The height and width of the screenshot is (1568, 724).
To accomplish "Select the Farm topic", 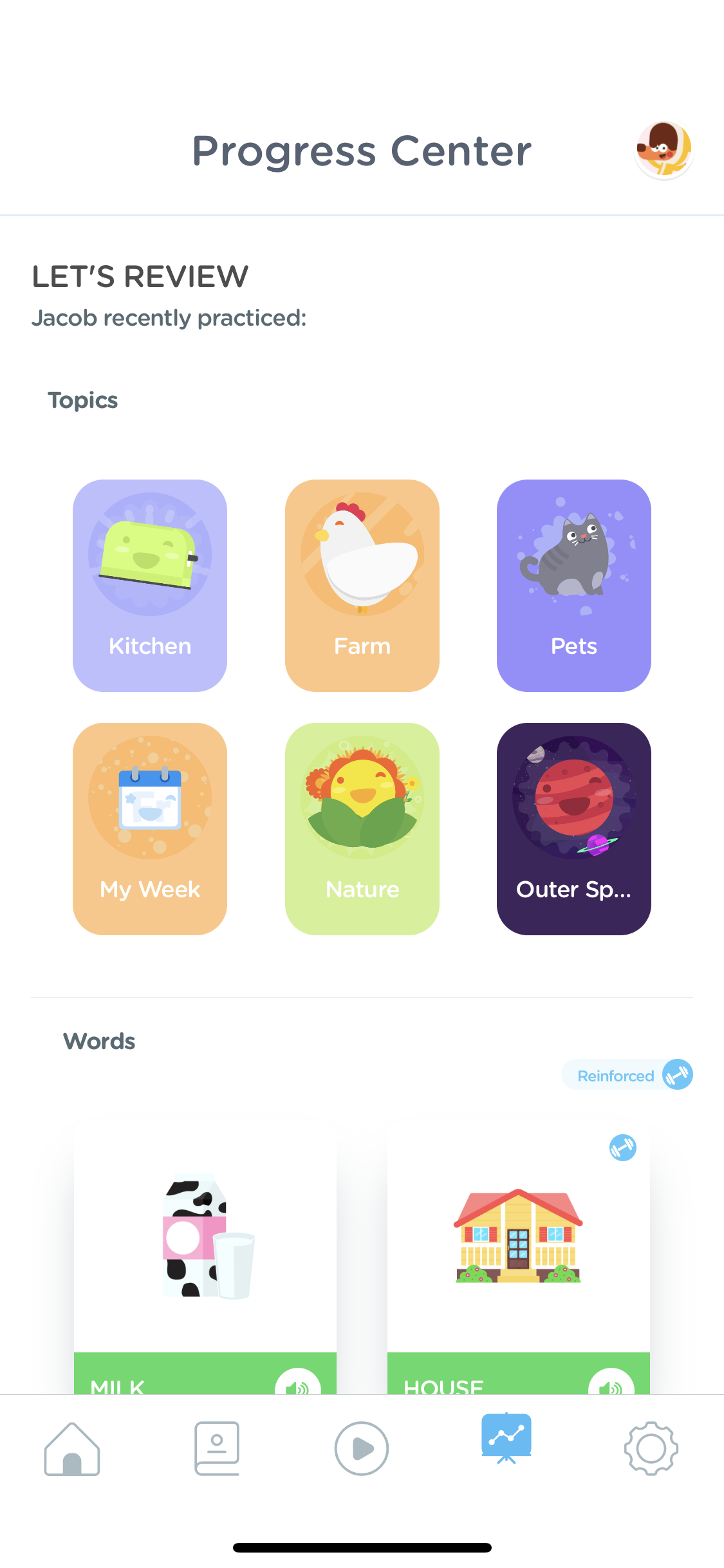I will (x=362, y=585).
